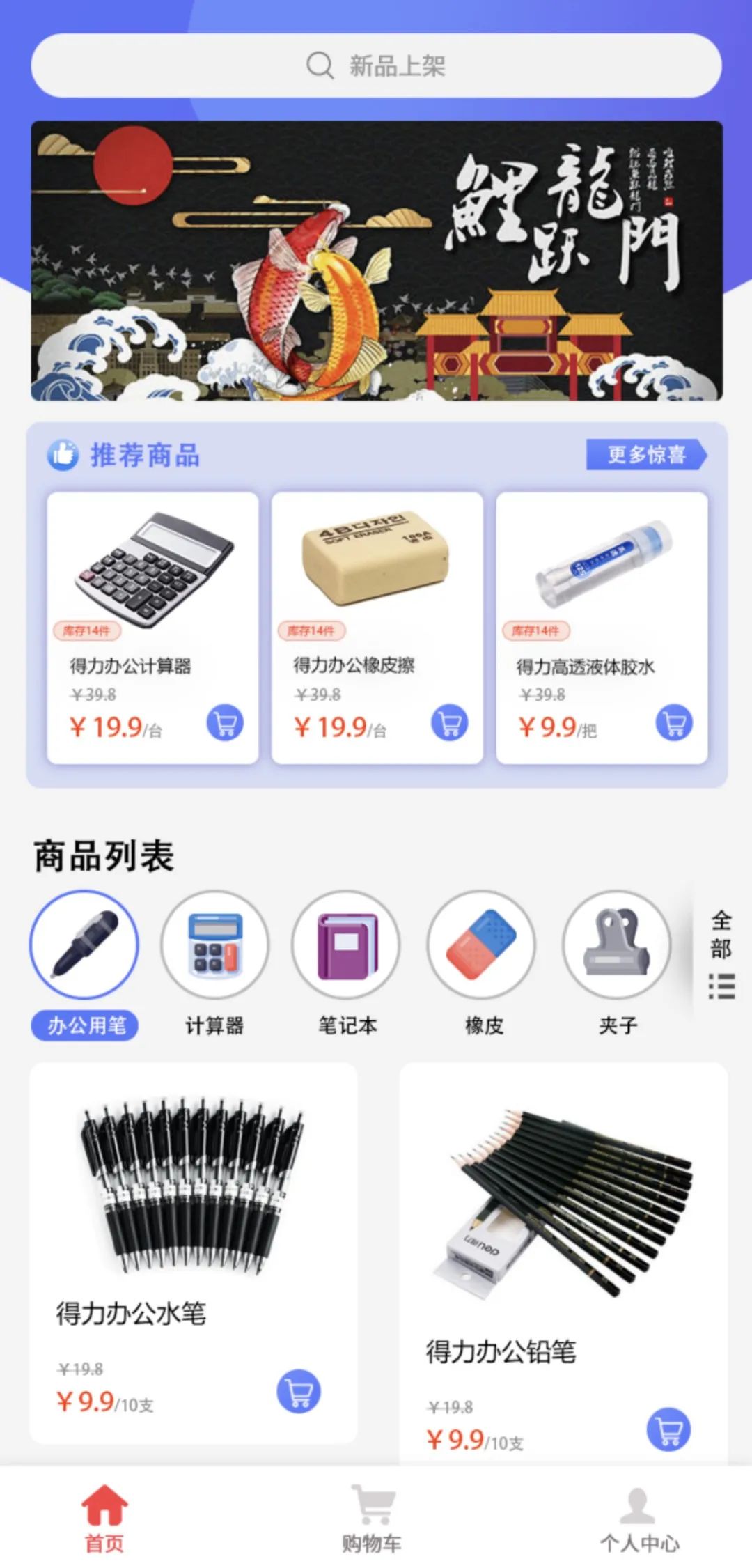Choose the 笔记本 category
The height and width of the screenshot is (1568, 752).
click(x=346, y=945)
